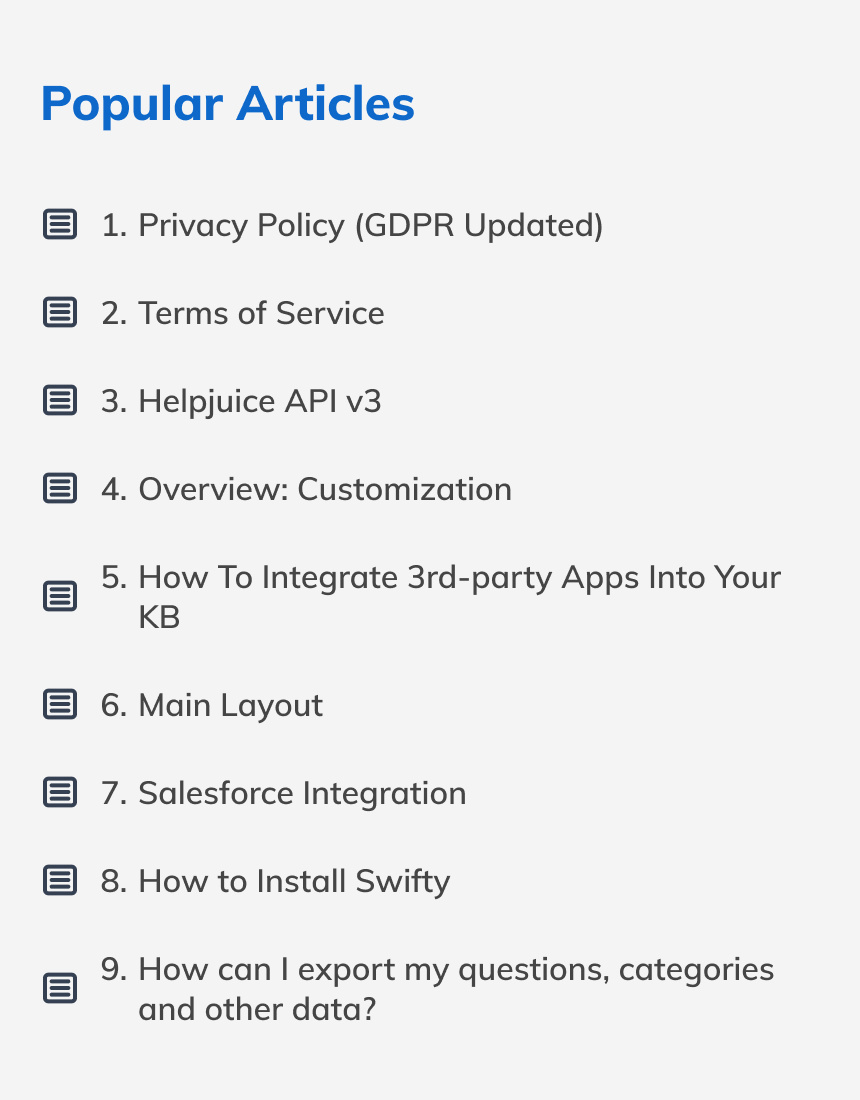Open the Privacy Policy (GDPR Updated) article

[370, 225]
